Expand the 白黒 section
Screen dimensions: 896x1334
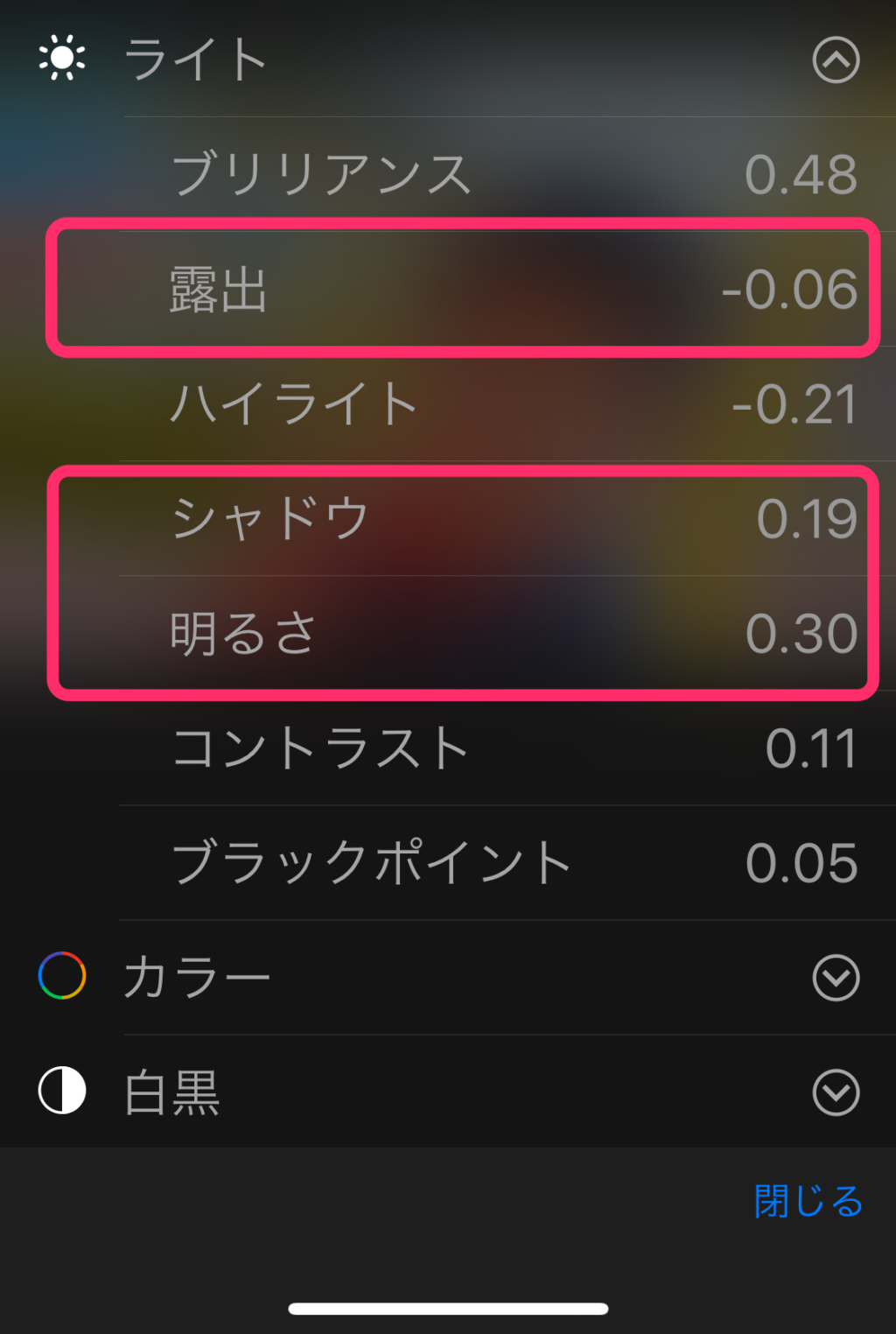click(836, 1092)
